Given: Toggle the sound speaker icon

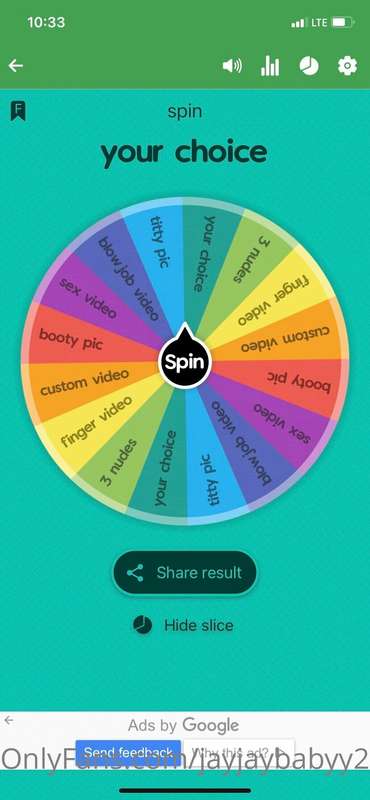Looking at the screenshot, I should coord(232,66).
